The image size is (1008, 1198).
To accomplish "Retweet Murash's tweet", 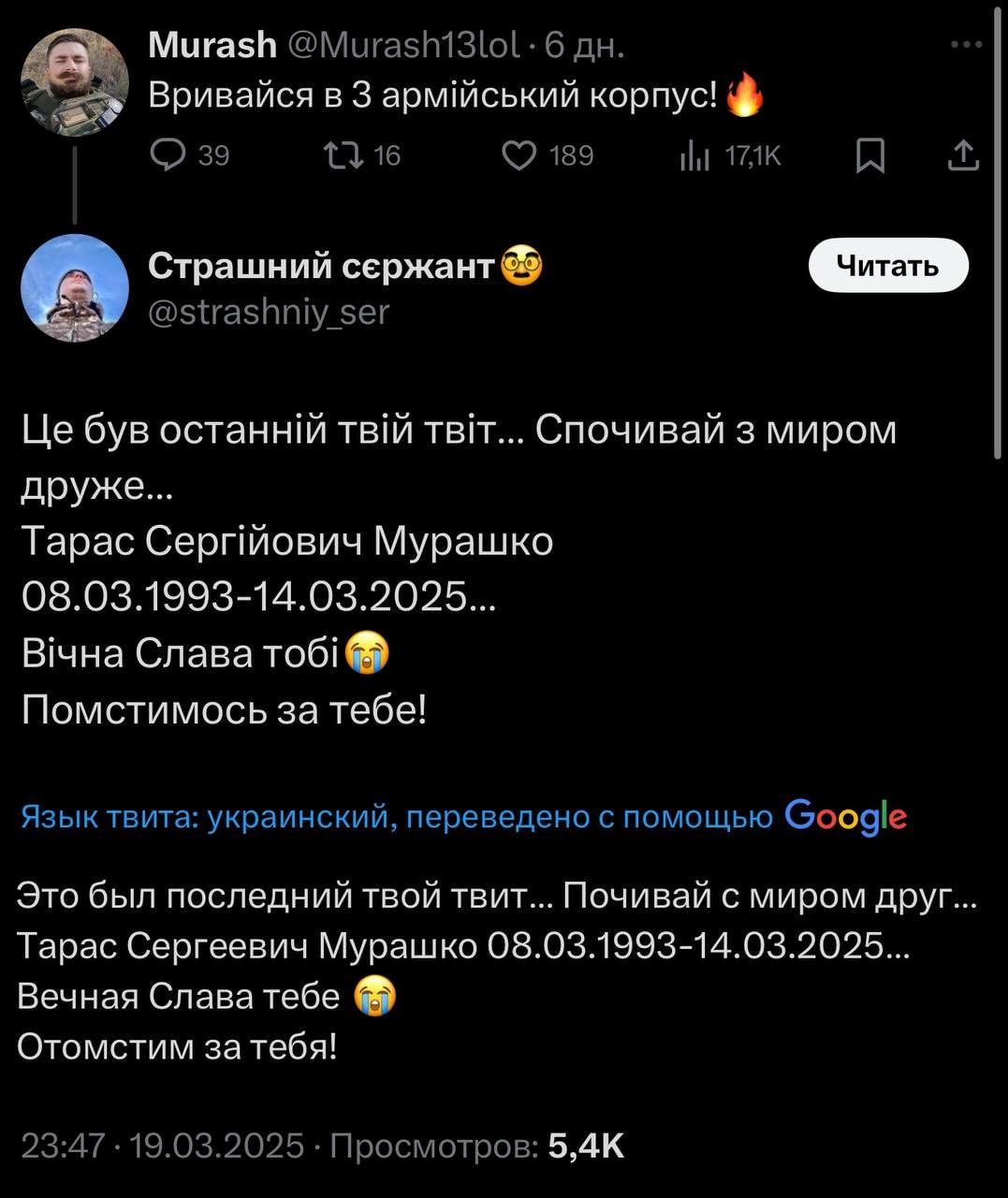I will click(x=343, y=155).
